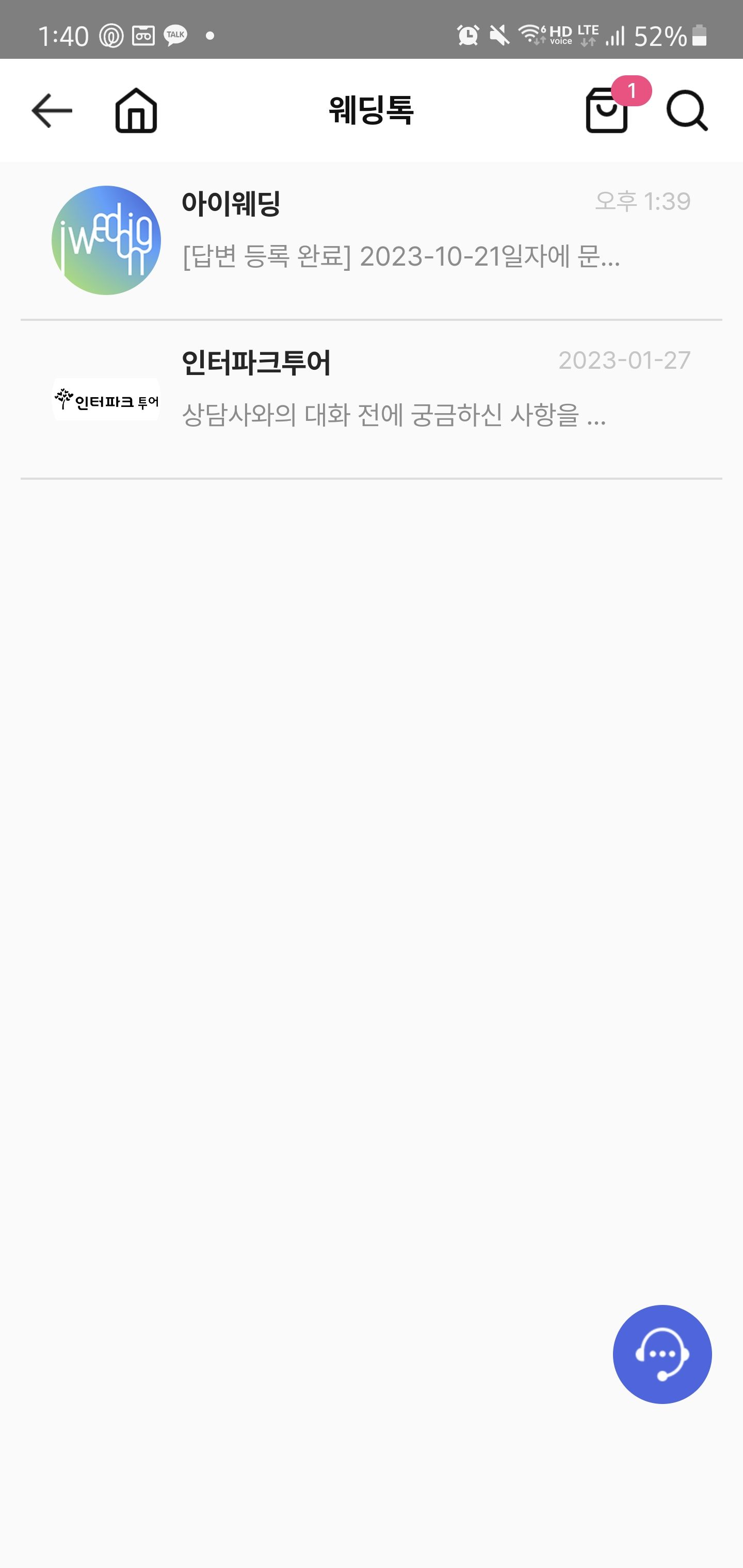Start a consultation with floating headset button
The width and height of the screenshot is (743, 1568).
pos(662,1354)
